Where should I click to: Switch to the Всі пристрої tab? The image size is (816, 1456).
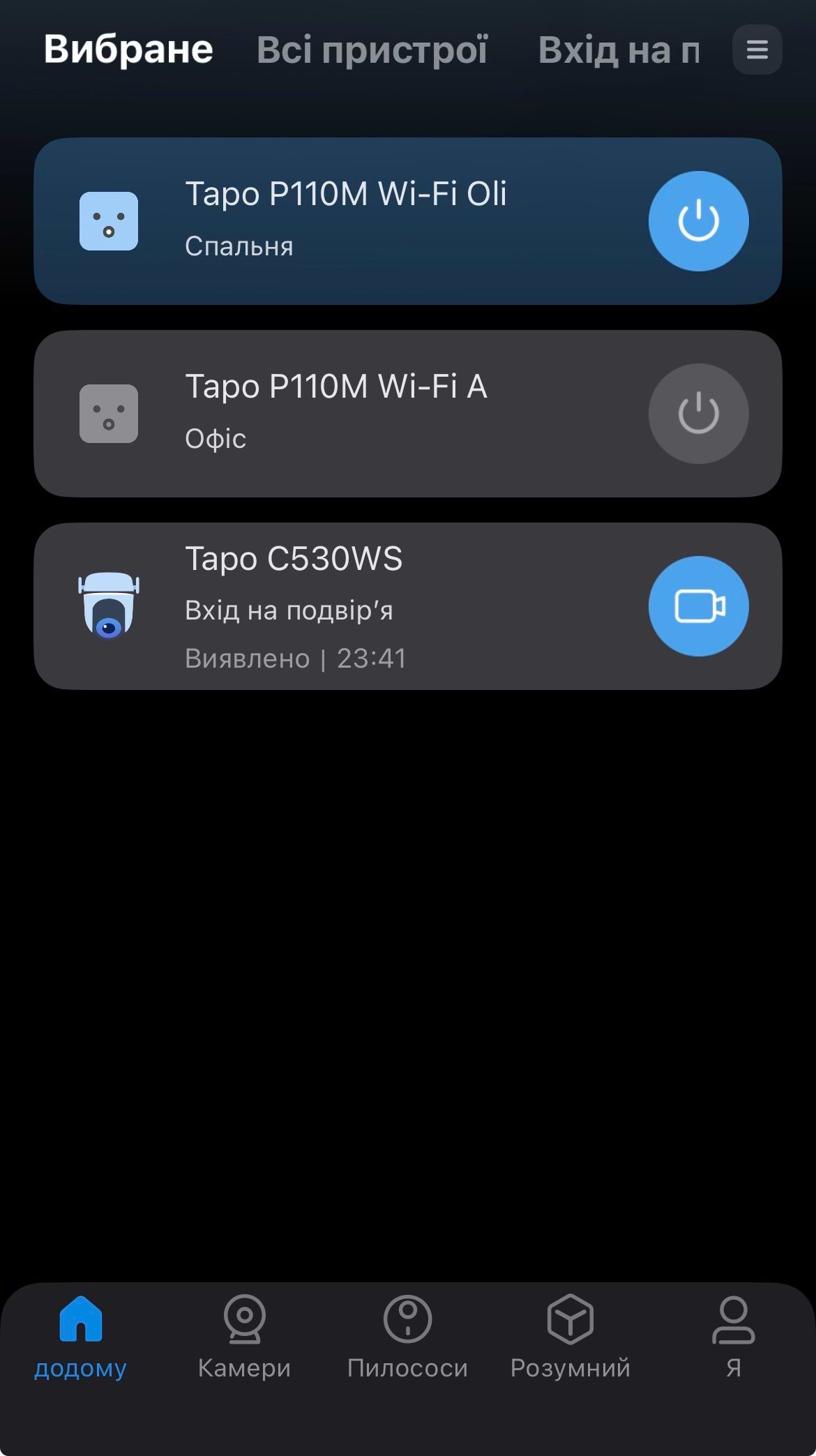click(x=372, y=50)
